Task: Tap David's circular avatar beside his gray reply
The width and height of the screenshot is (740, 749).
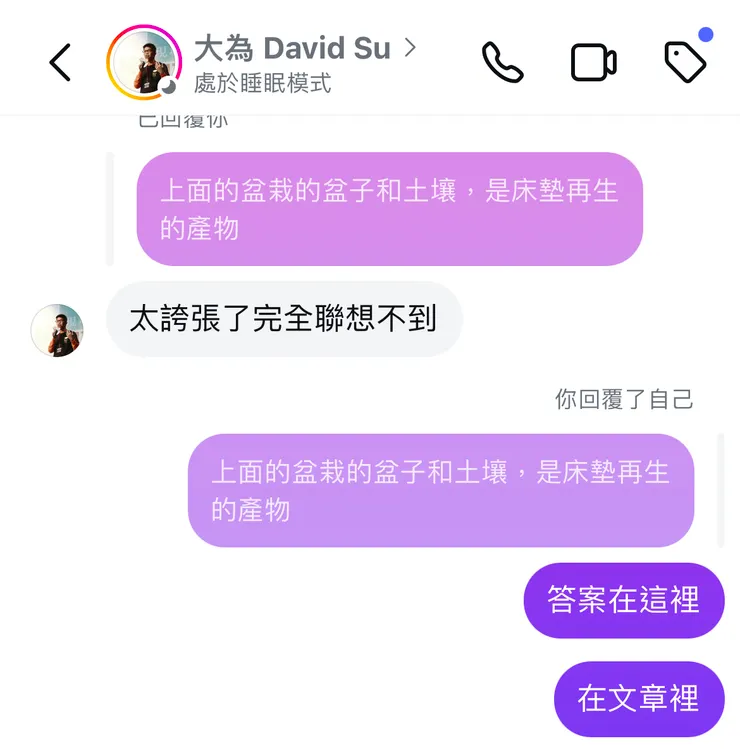Action: point(57,330)
